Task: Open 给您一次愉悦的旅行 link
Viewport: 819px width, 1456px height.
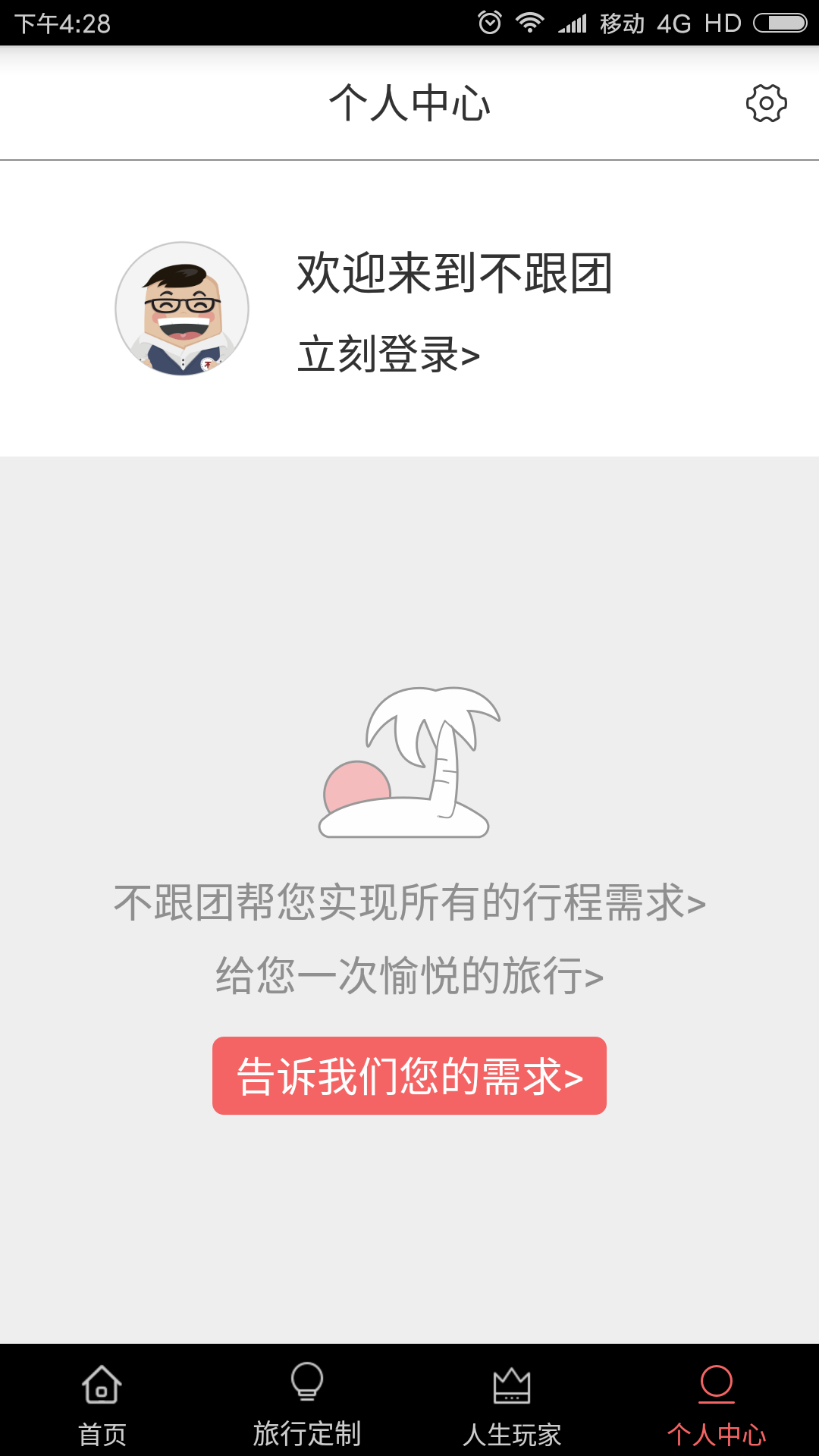Action: click(409, 975)
